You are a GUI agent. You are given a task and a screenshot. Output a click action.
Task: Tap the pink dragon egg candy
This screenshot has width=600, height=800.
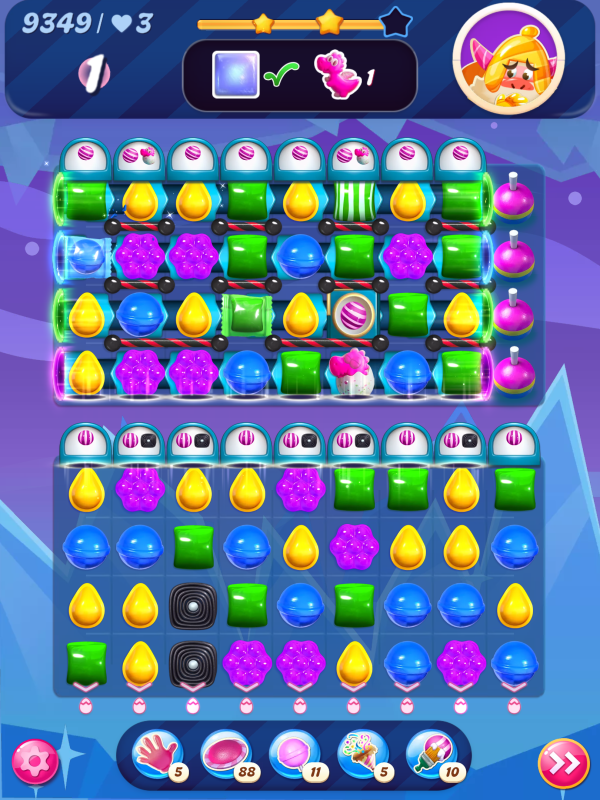tap(353, 372)
